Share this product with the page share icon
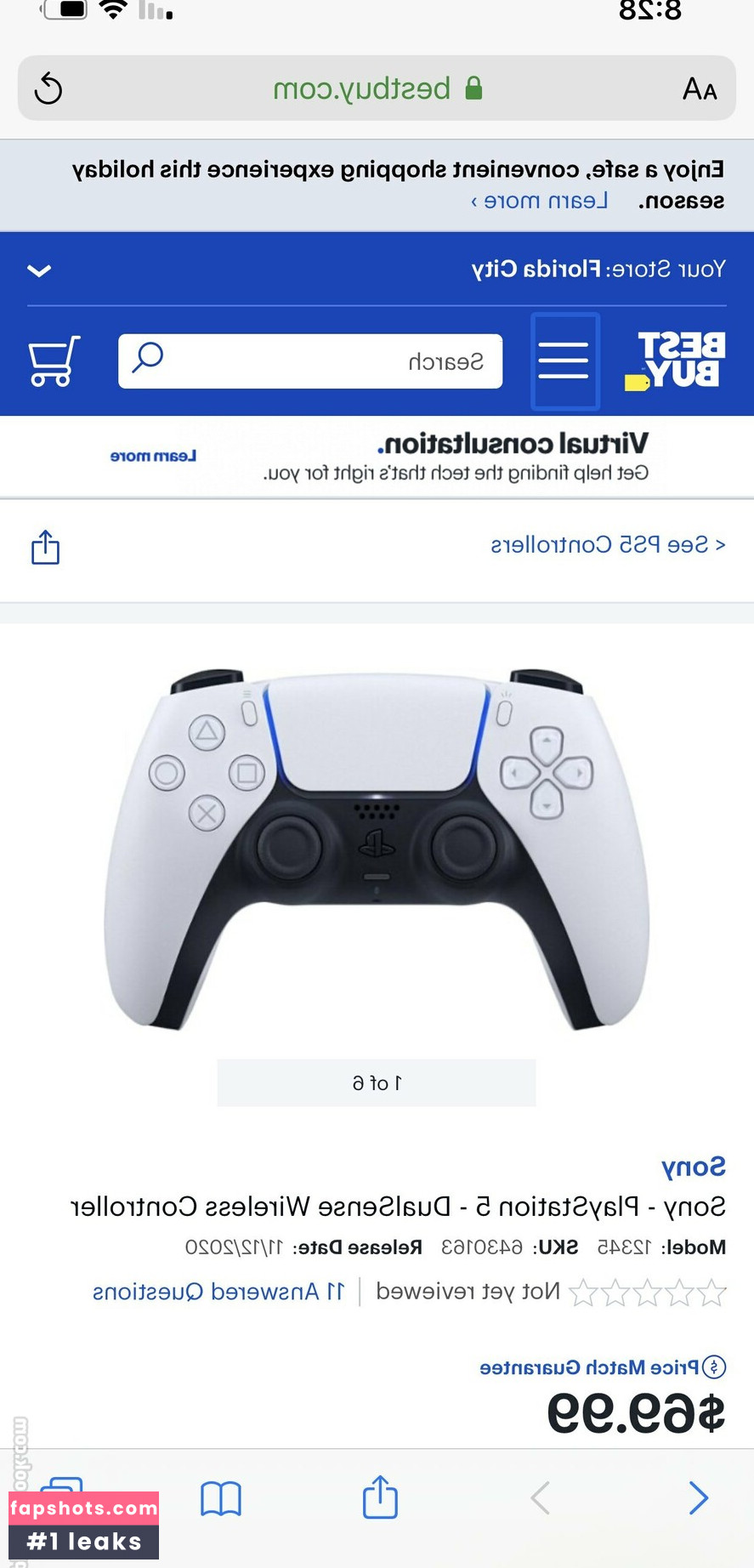The image size is (754, 1568). coord(45,547)
